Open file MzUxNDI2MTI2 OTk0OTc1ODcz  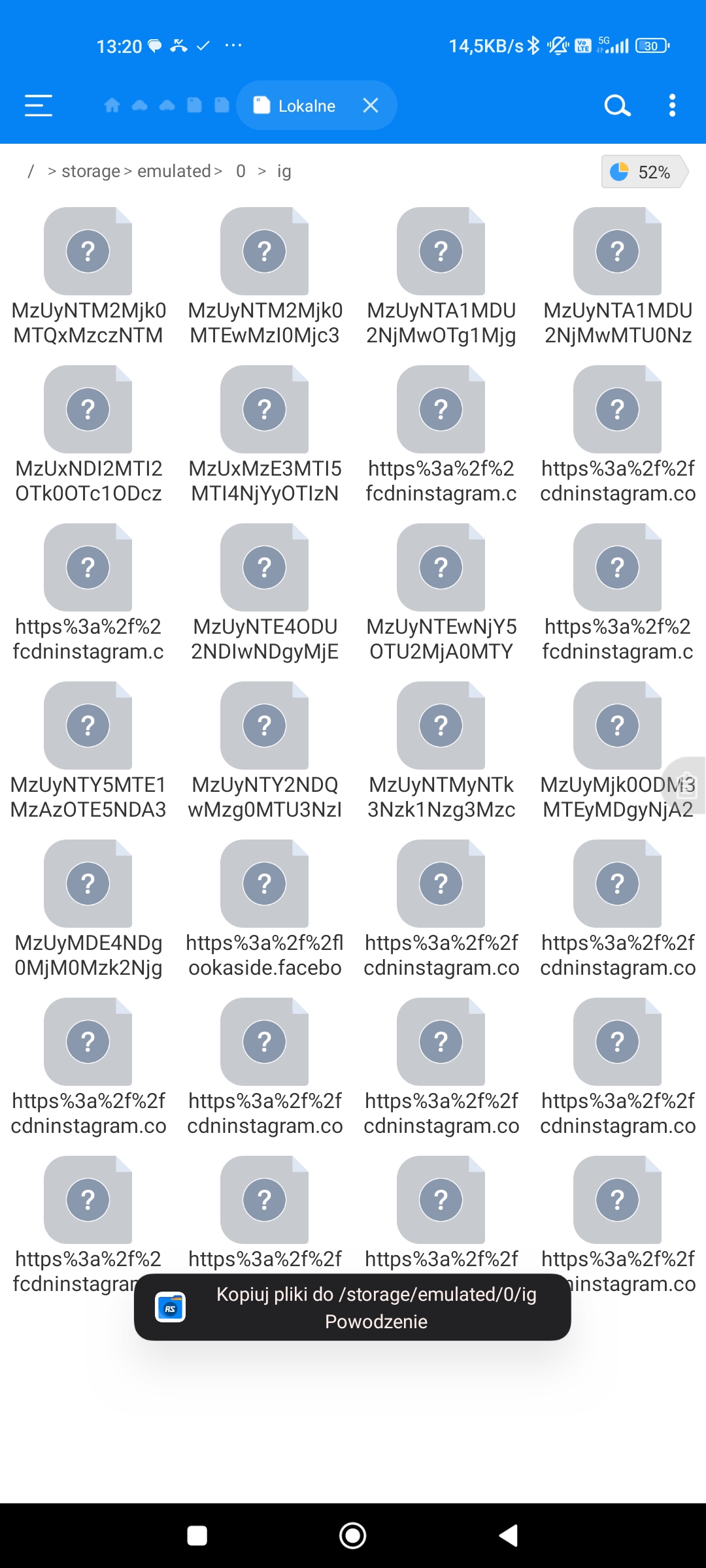point(88,410)
